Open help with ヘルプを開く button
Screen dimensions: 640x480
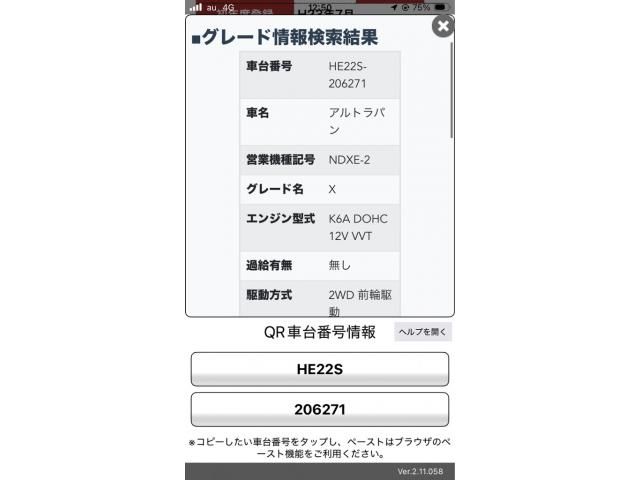423,332
